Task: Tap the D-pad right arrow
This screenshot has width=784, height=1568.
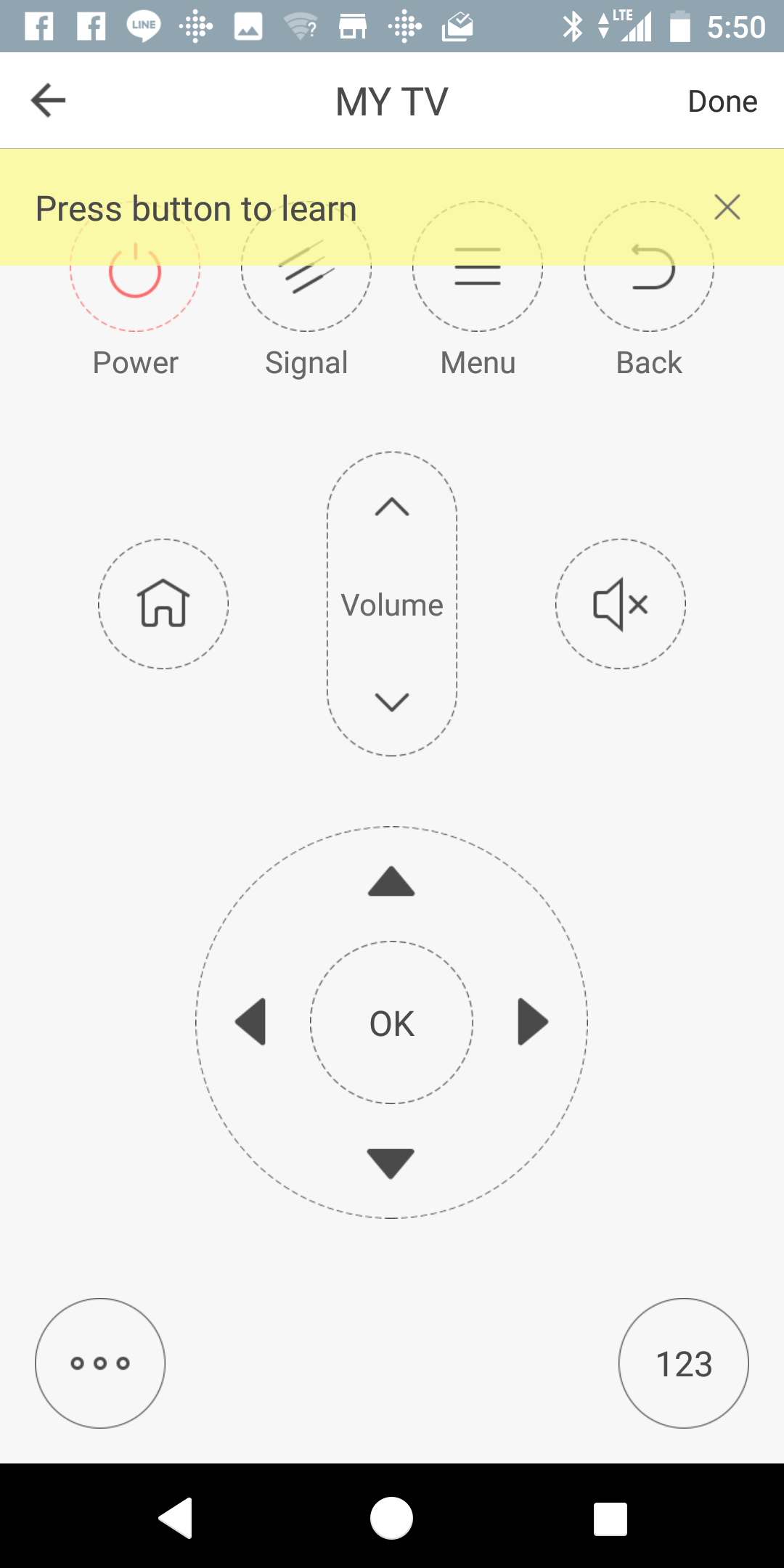Action: (x=532, y=1021)
